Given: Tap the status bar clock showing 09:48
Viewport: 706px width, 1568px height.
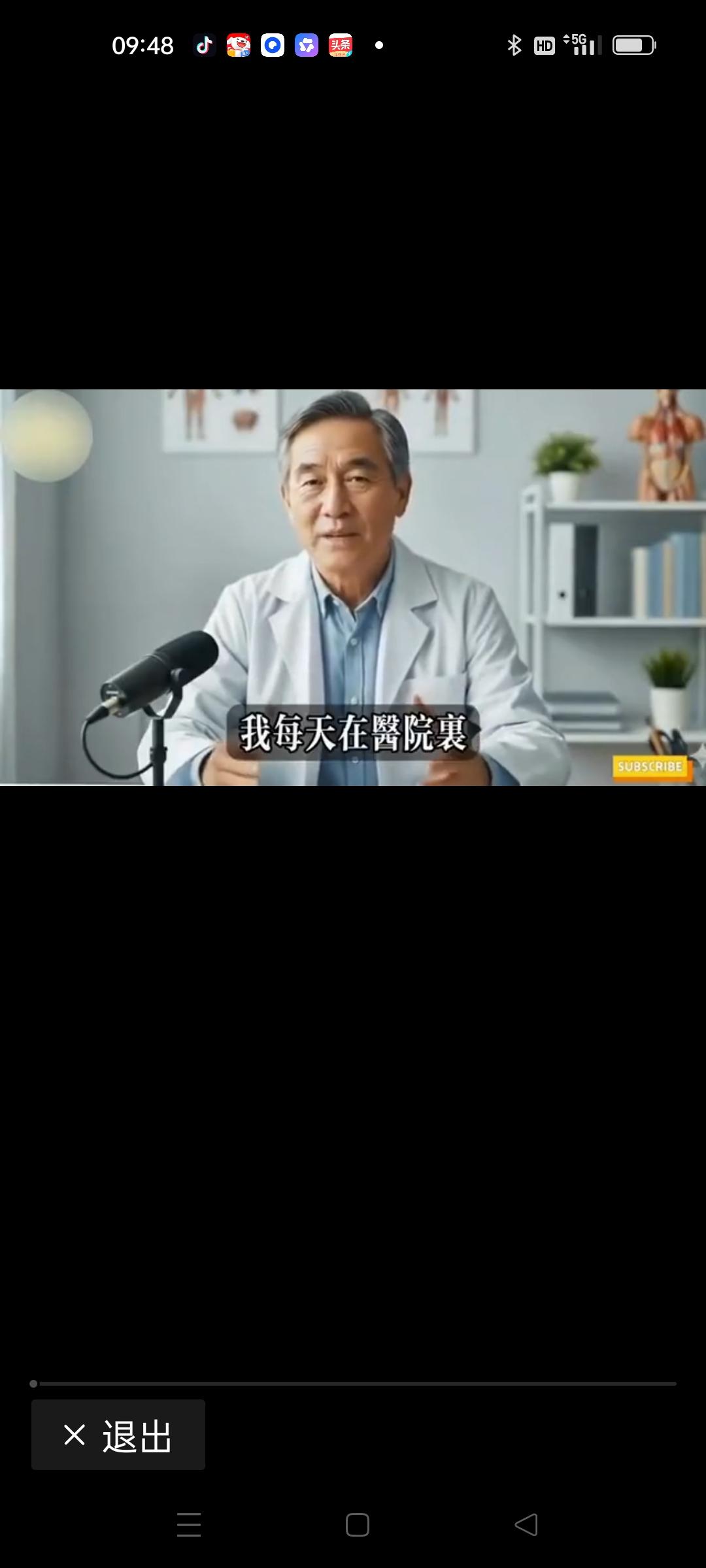Looking at the screenshot, I should pyautogui.click(x=143, y=45).
